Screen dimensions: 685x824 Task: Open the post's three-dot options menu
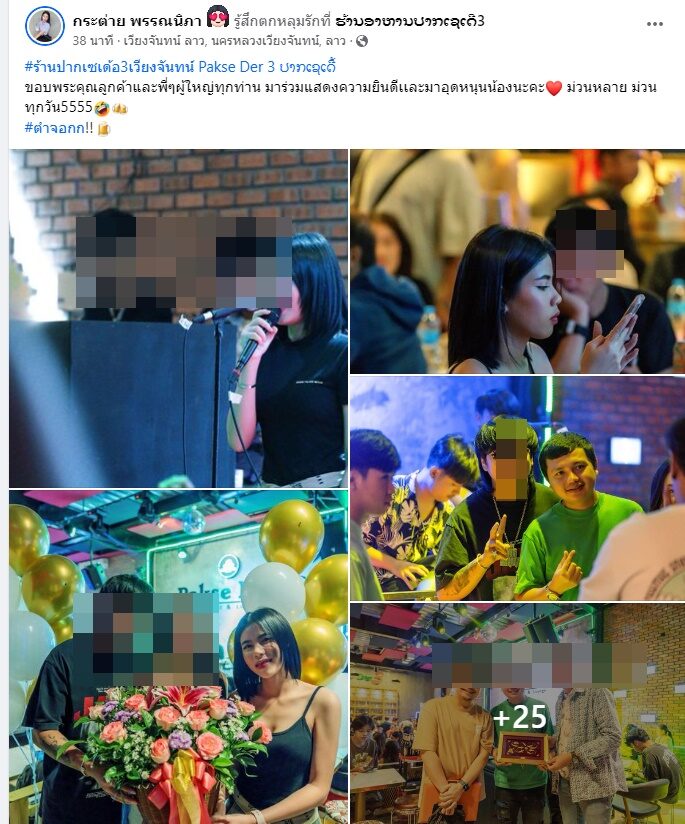(x=654, y=23)
